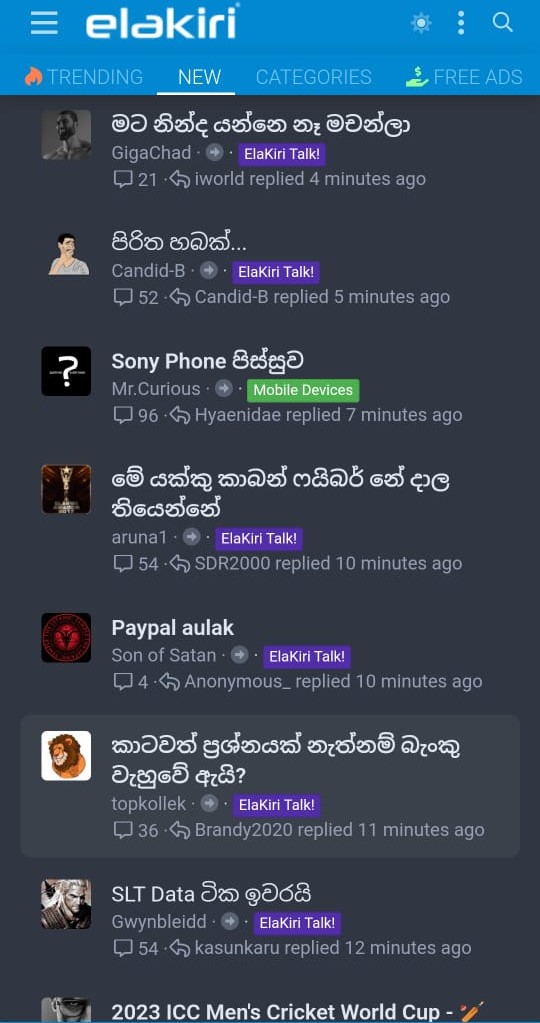Tap the Mobile Devices category tag
The height and width of the screenshot is (1023, 540).
[303, 390]
